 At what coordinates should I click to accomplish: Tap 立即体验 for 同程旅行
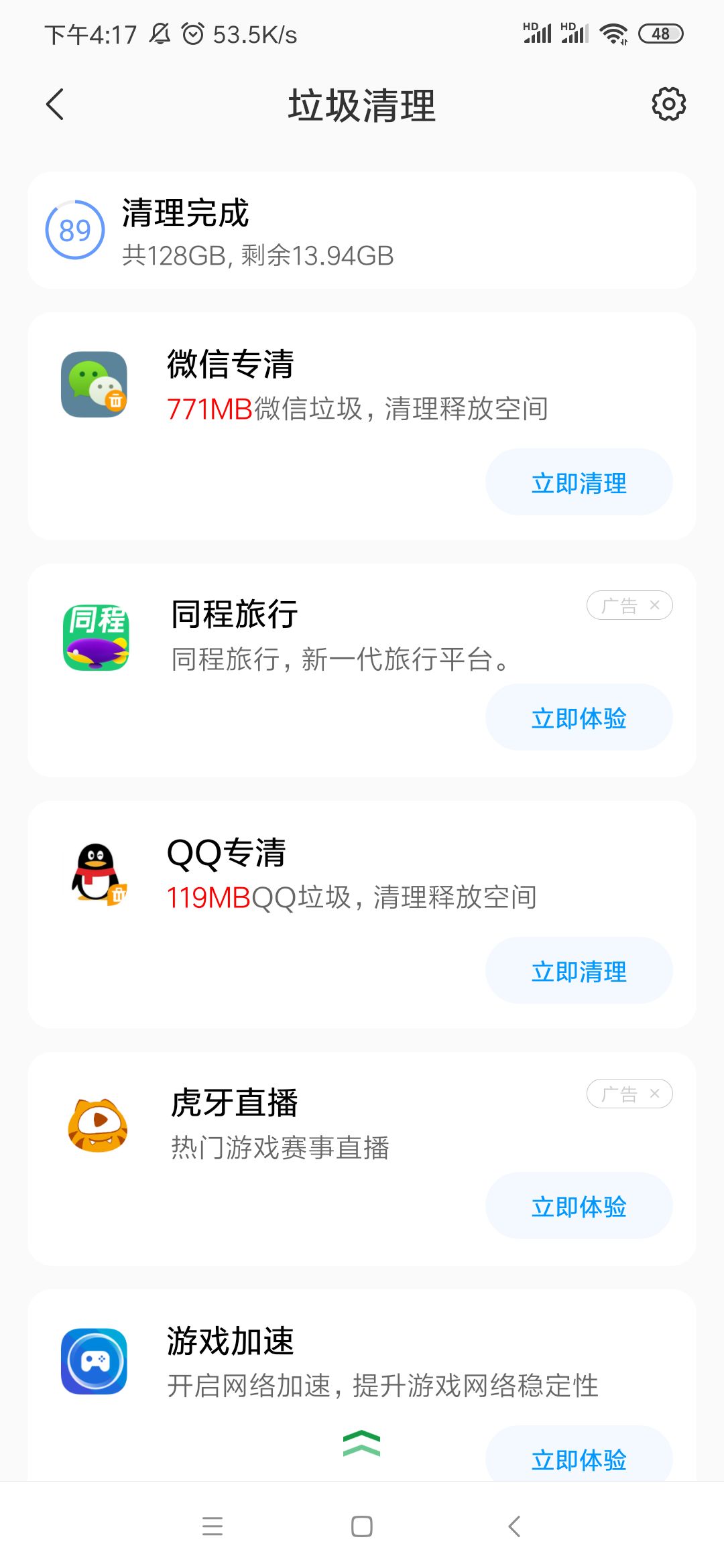pyautogui.click(x=579, y=718)
